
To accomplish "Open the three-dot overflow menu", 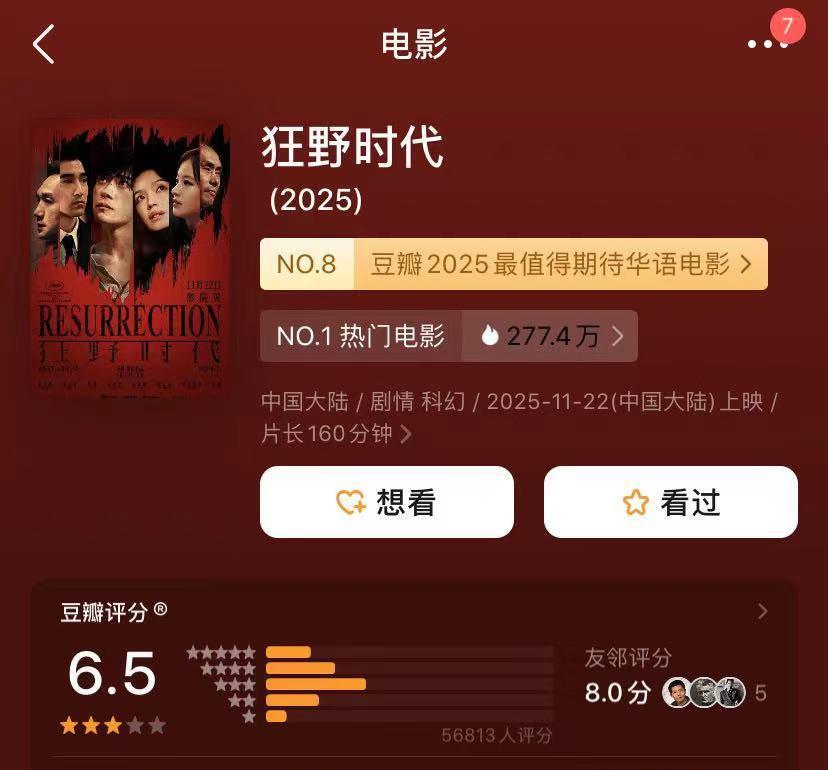I will pyautogui.click(x=767, y=44).
